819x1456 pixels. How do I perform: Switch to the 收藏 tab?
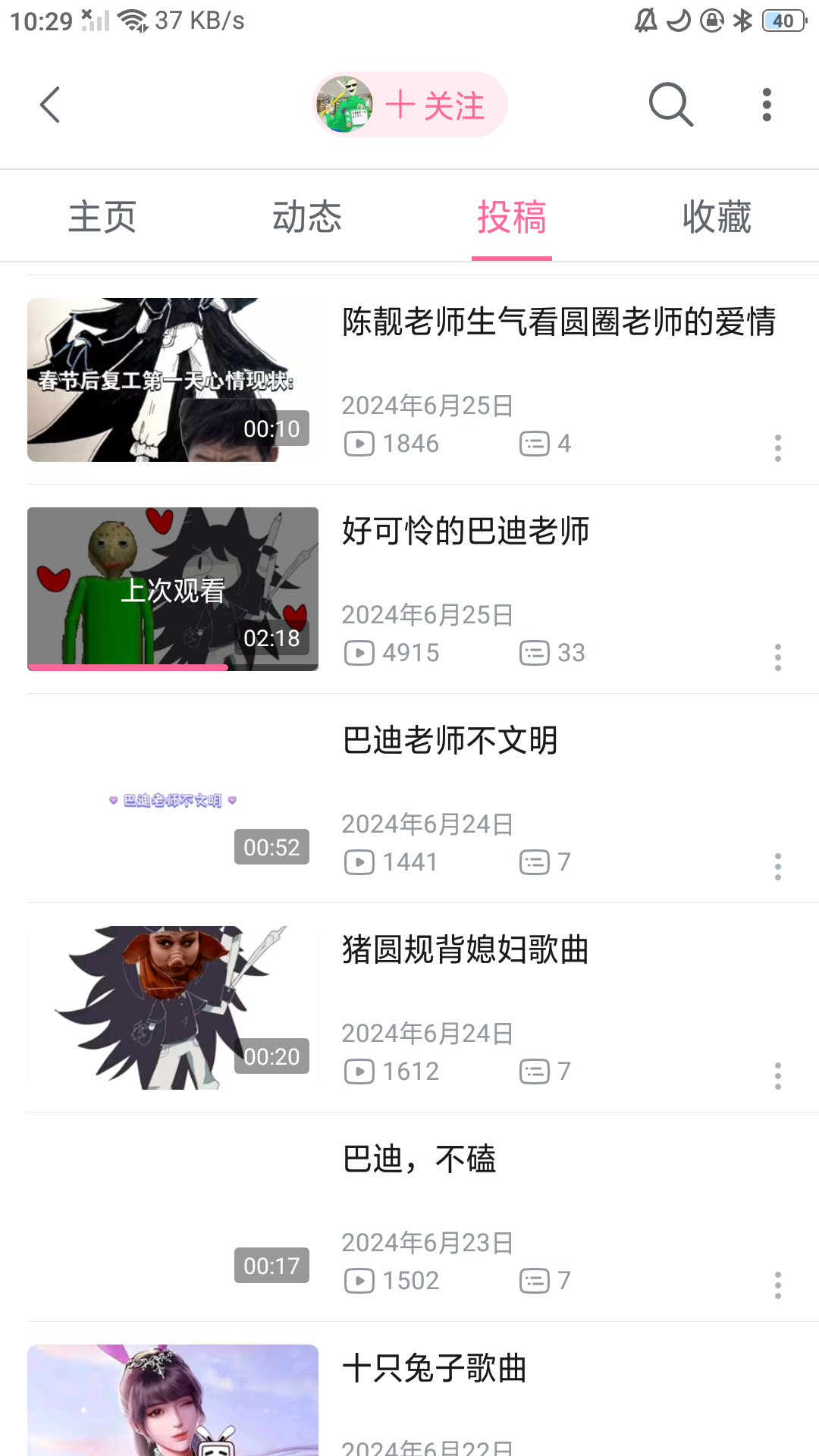(x=717, y=217)
